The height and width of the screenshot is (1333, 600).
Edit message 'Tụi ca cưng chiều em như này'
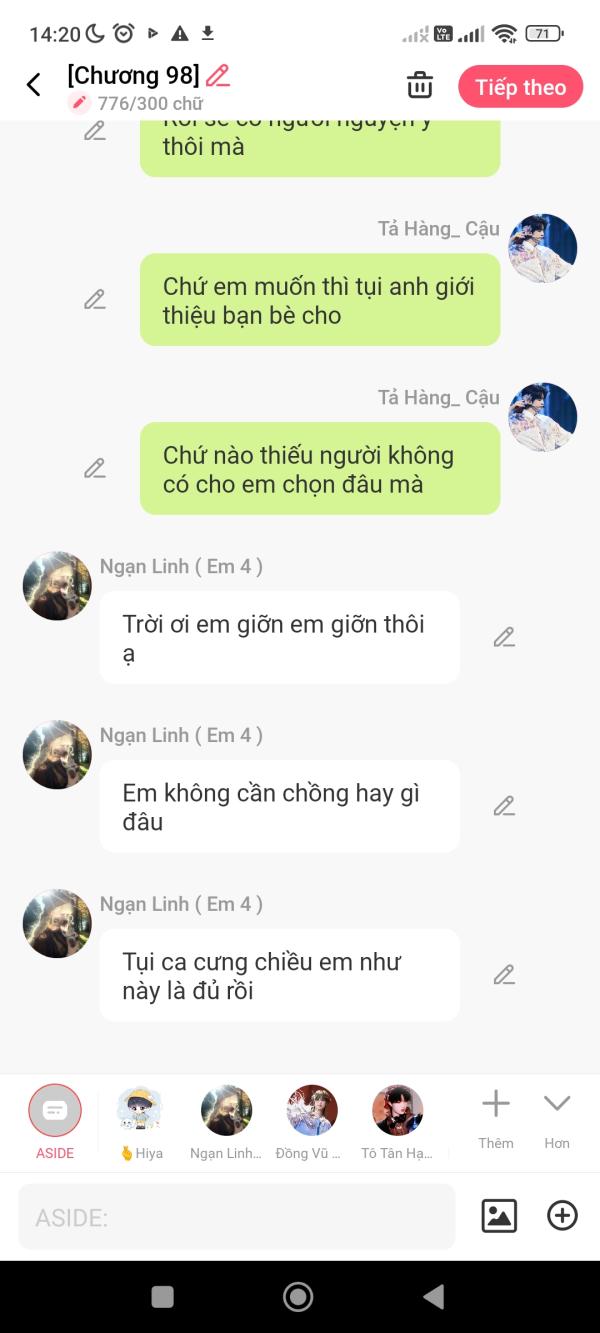point(504,975)
